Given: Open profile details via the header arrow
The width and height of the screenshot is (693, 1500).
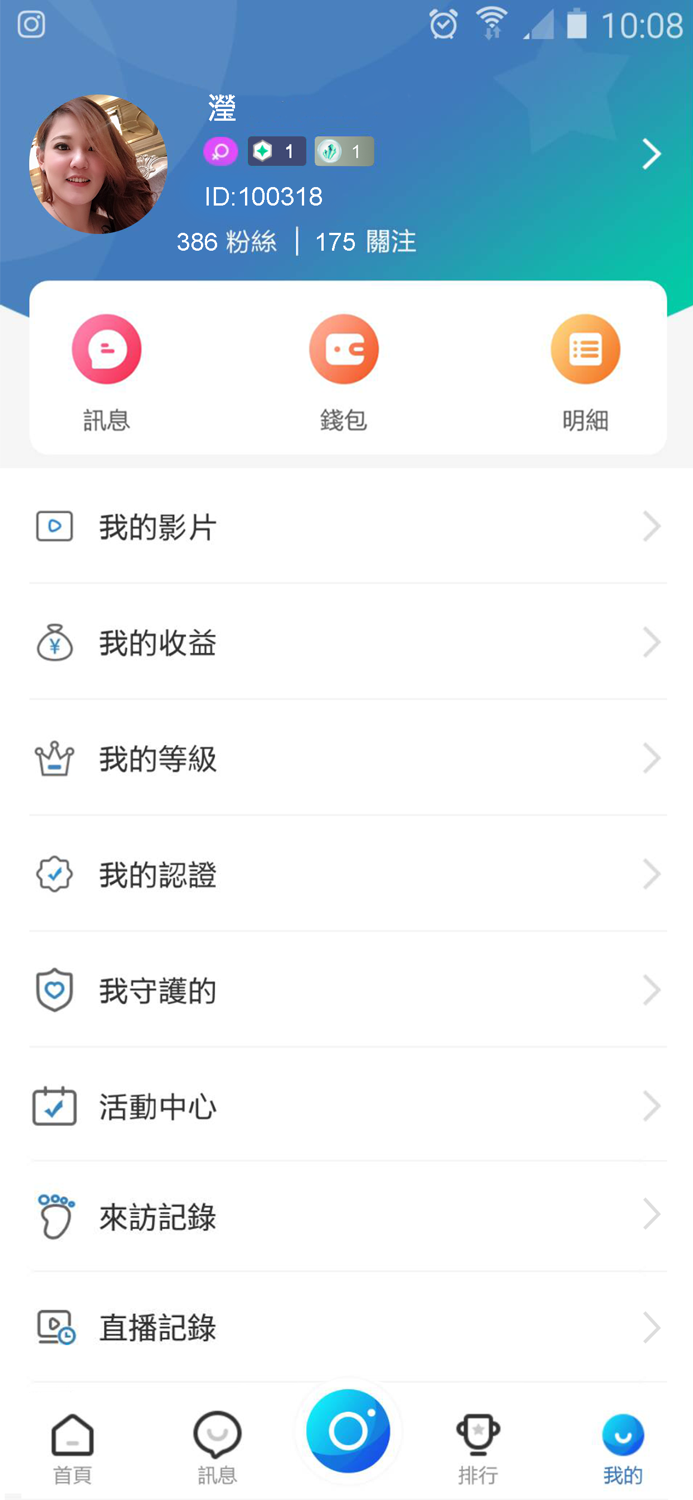Looking at the screenshot, I should coord(651,154).
